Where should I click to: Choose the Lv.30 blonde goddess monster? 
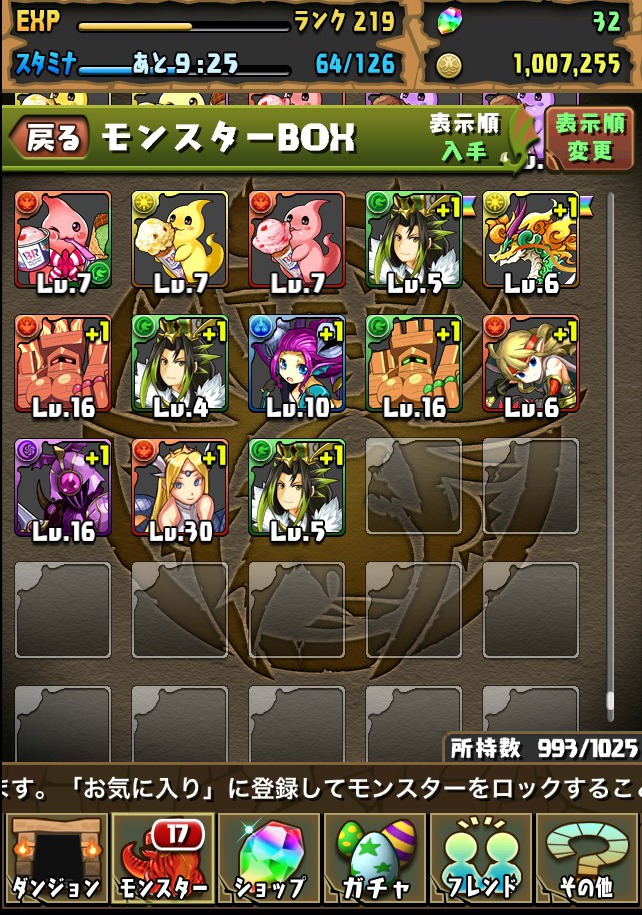(x=180, y=488)
